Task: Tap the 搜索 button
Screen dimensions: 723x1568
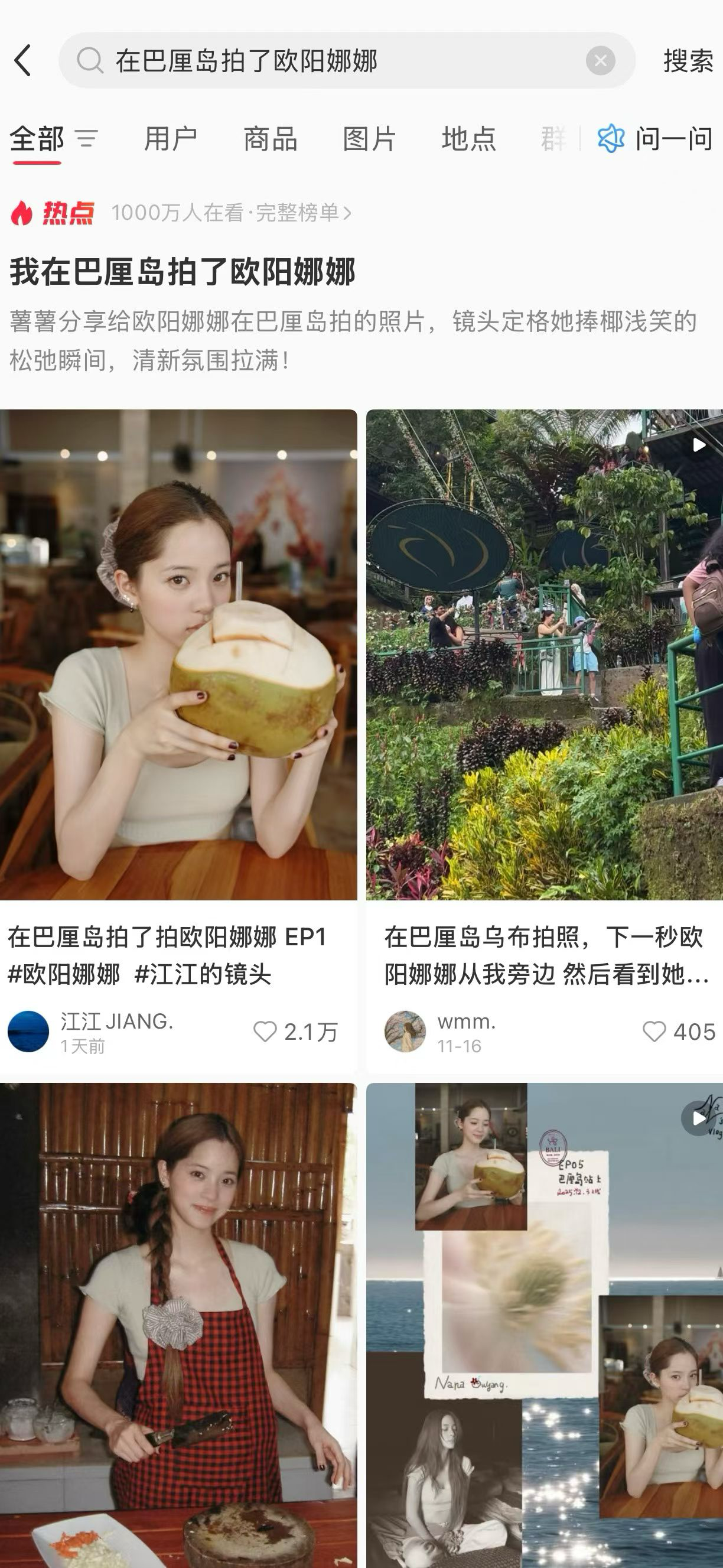Action: click(688, 61)
